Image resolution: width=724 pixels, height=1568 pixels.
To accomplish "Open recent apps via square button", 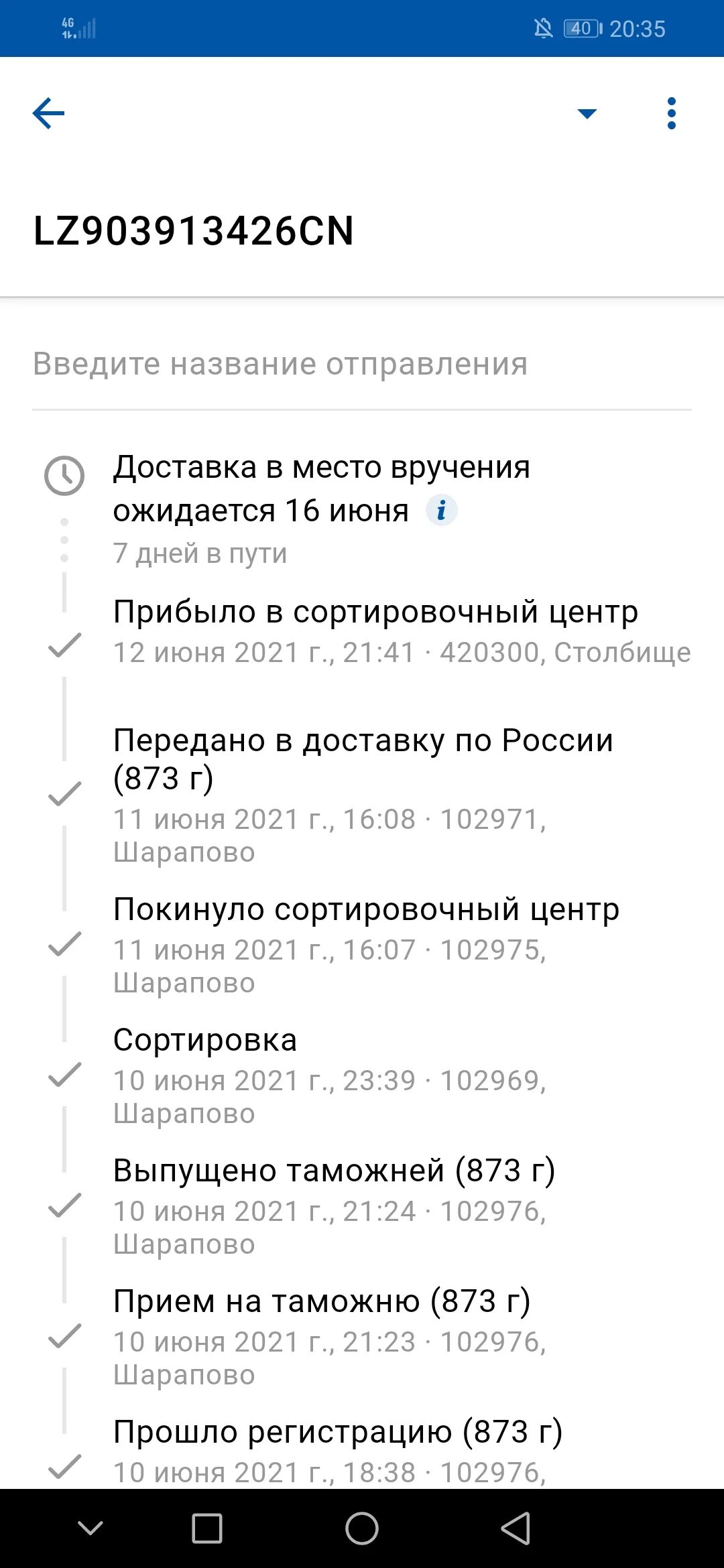I will 207,1528.
